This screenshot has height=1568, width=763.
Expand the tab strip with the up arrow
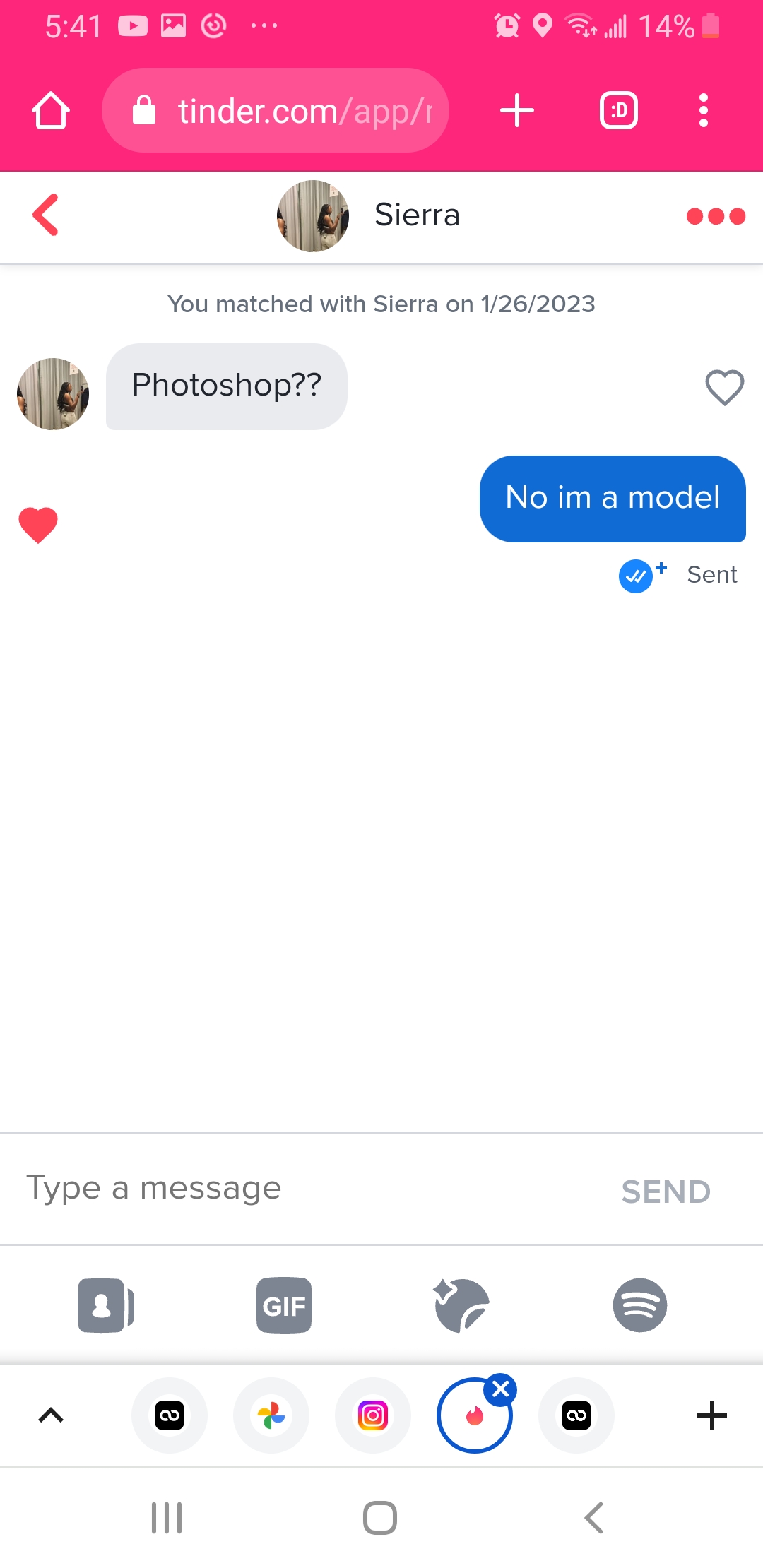point(51,1415)
